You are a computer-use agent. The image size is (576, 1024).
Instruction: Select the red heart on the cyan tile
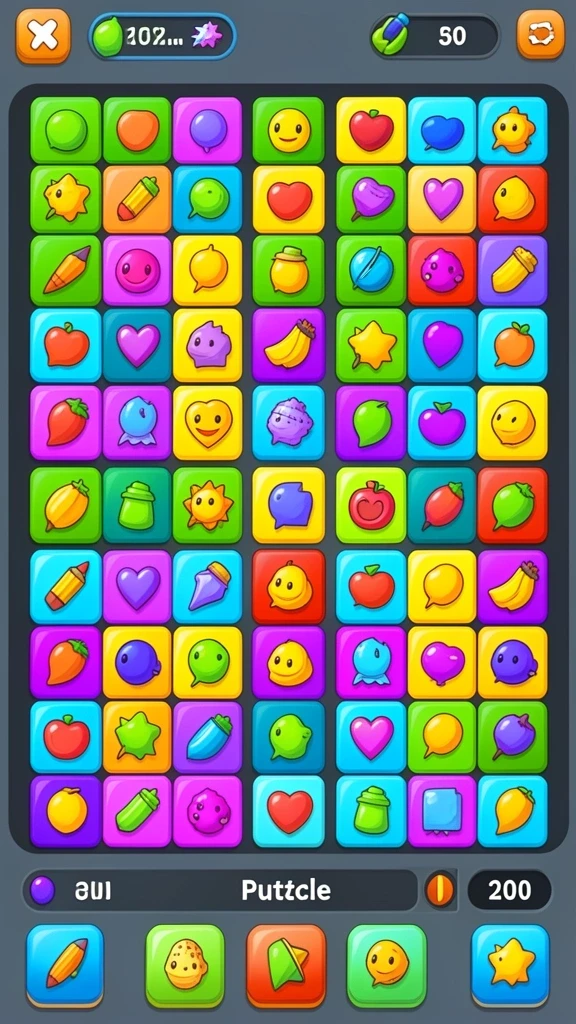289,811
